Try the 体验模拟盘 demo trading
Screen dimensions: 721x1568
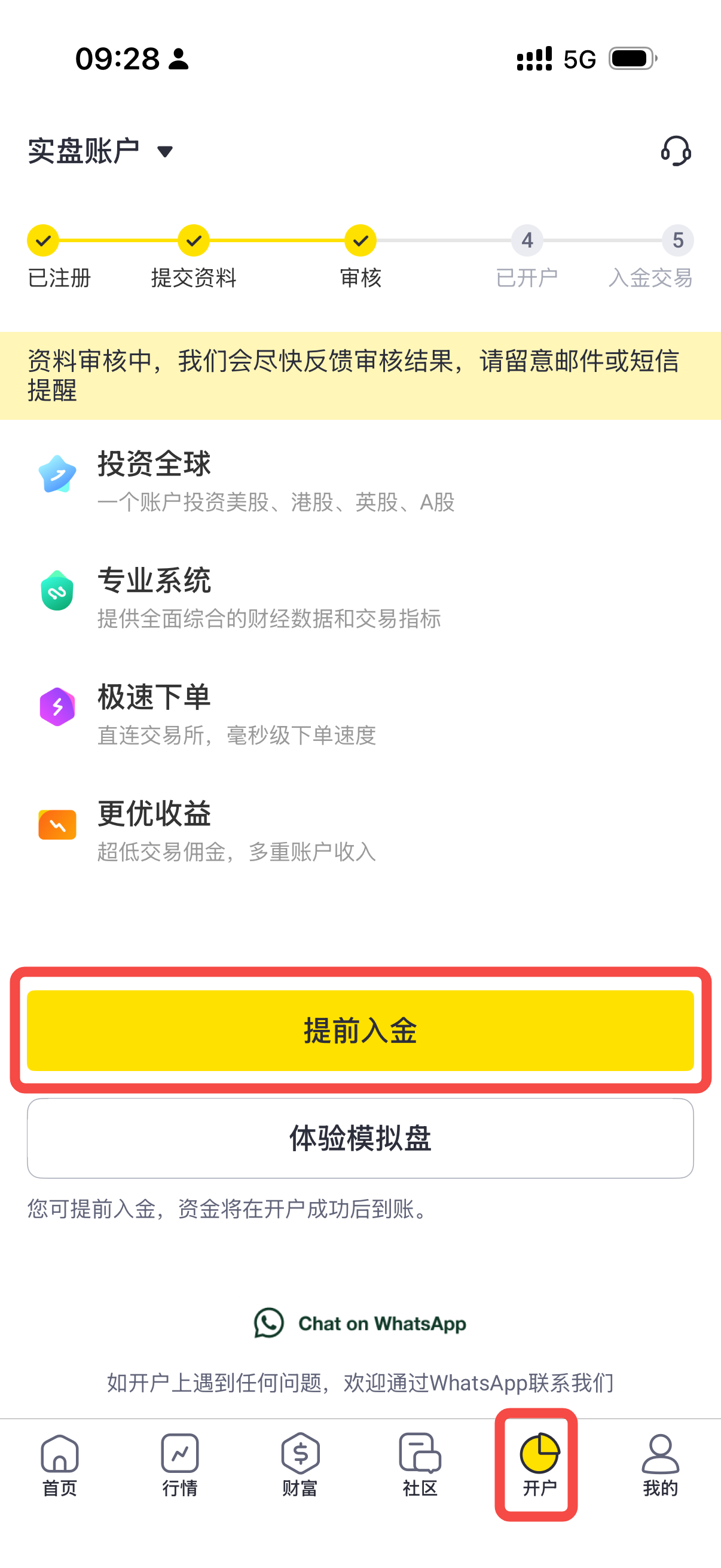tap(360, 1137)
